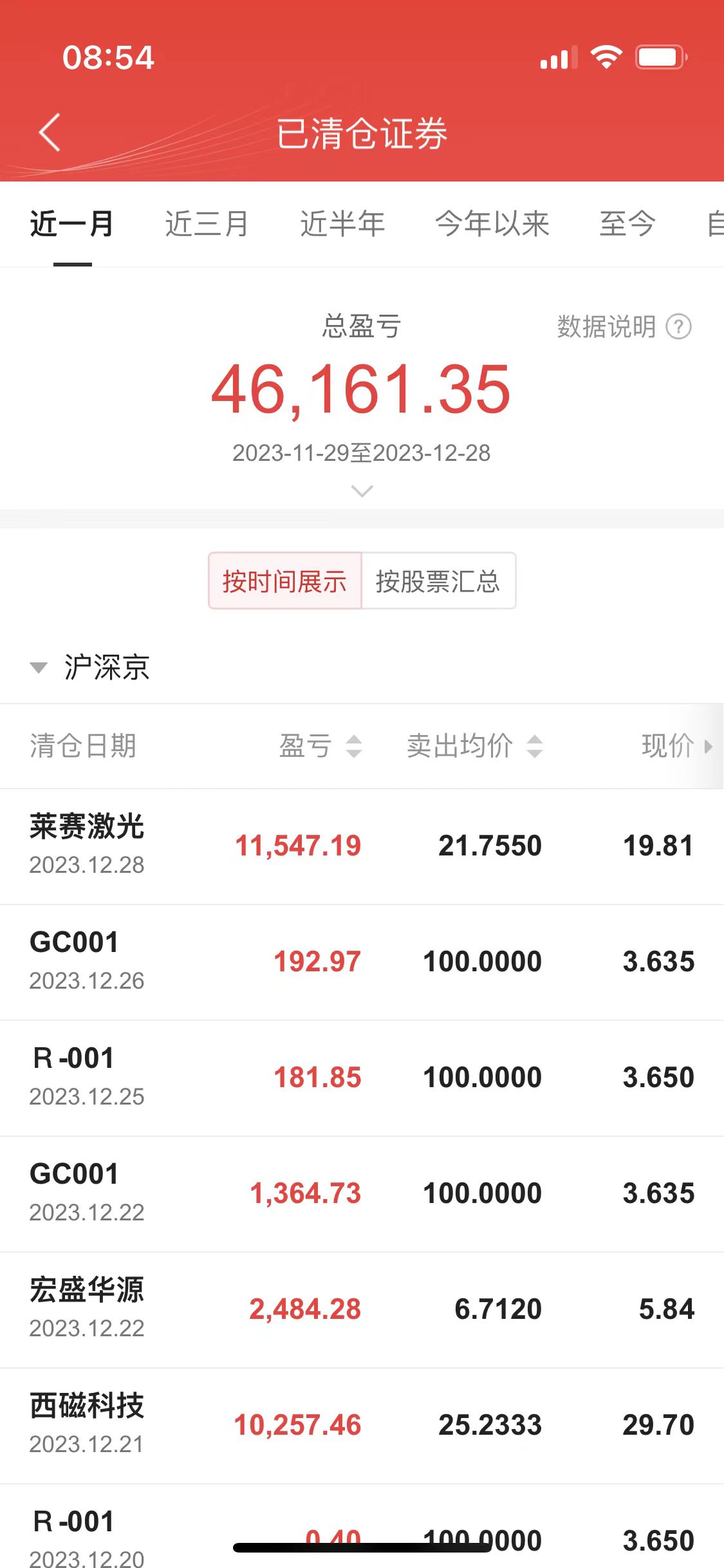This screenshot has height=1568, width=724.
Task: Reveal more columns beside 现价
Action: 708,747
